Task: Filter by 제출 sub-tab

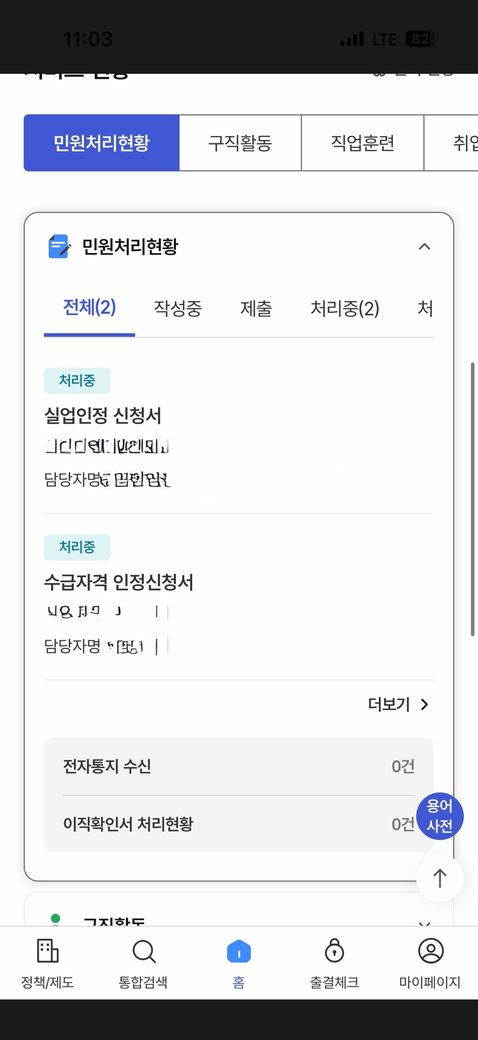Action: point(256,308)
